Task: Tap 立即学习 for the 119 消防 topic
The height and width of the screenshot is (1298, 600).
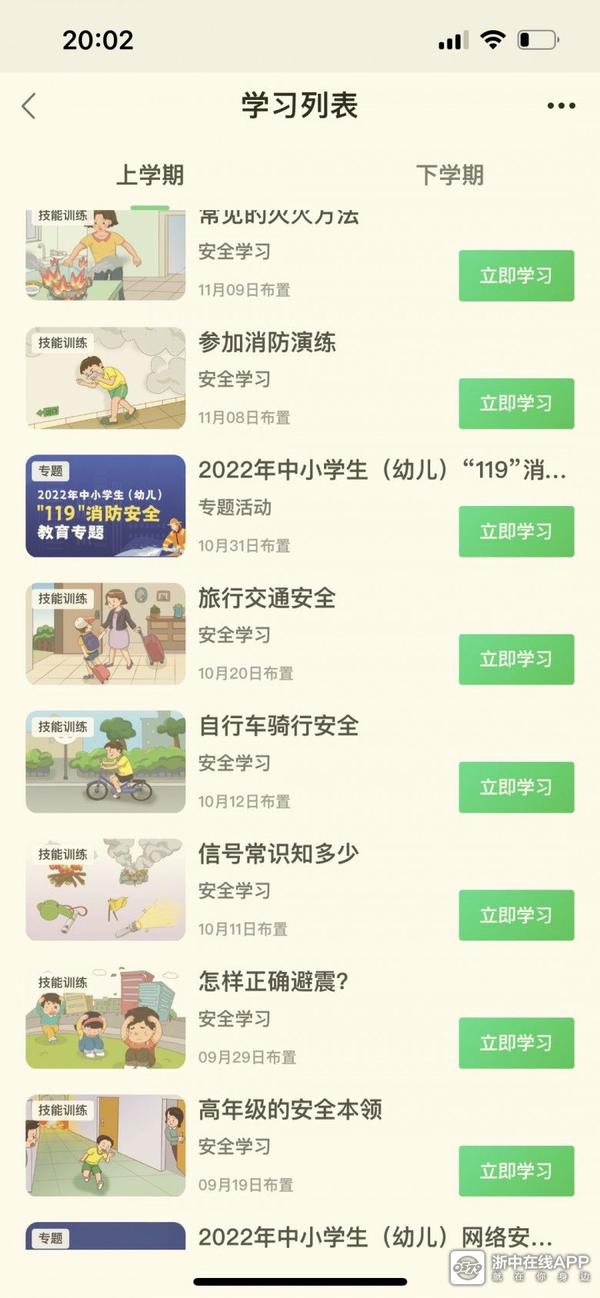Action: click(516, 531)
